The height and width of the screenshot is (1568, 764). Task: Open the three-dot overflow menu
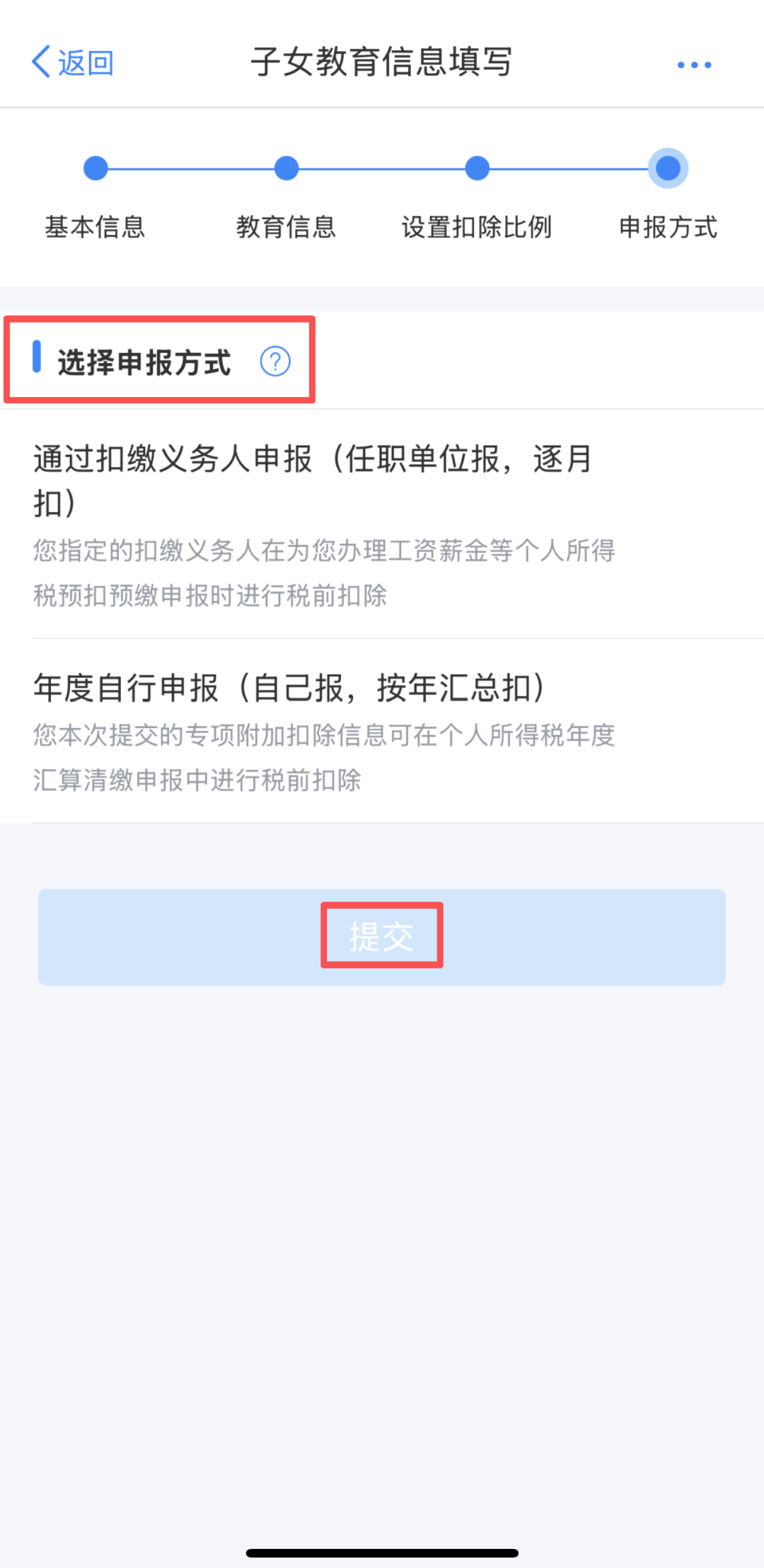tap(694, 65)
